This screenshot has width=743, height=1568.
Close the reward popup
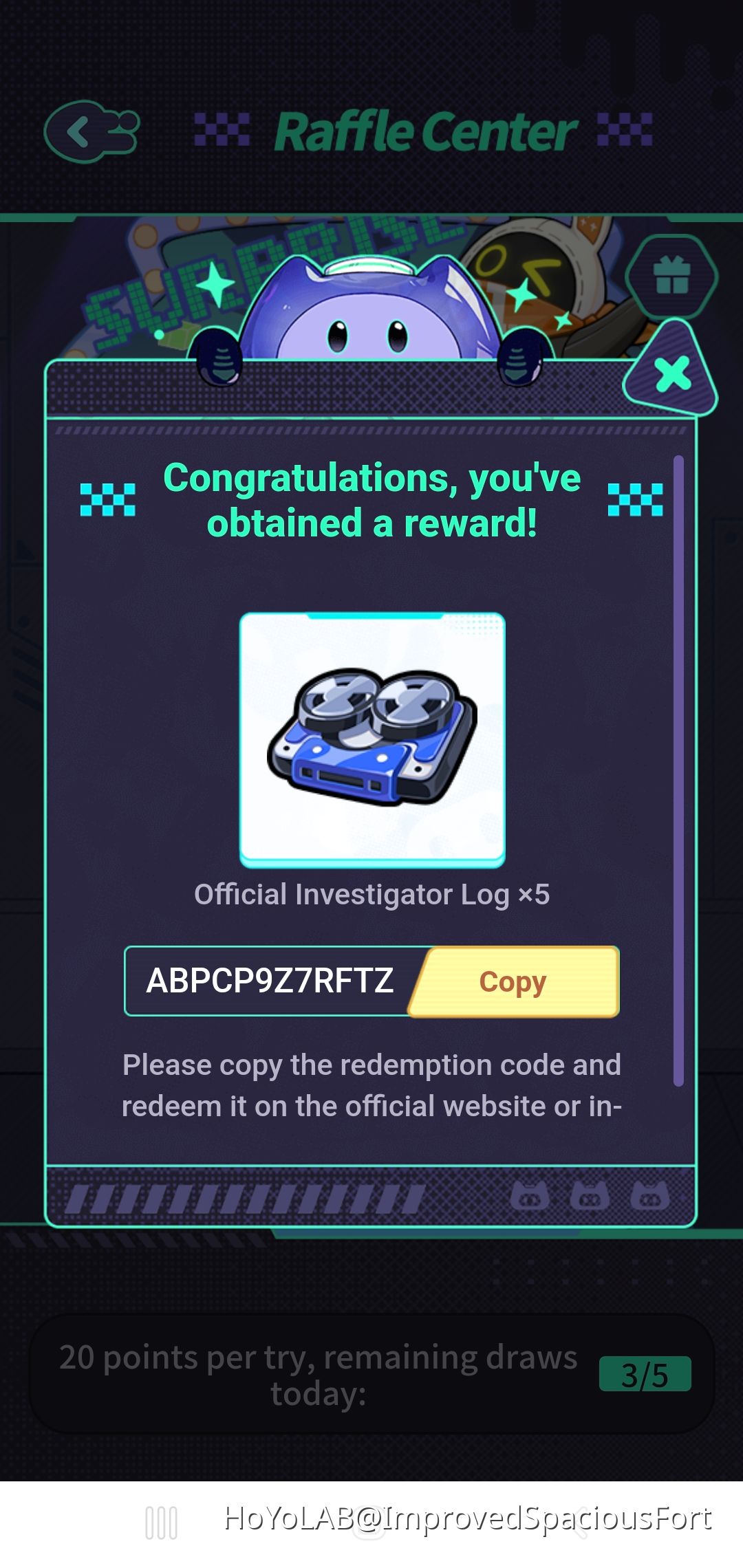click(672, 374)
